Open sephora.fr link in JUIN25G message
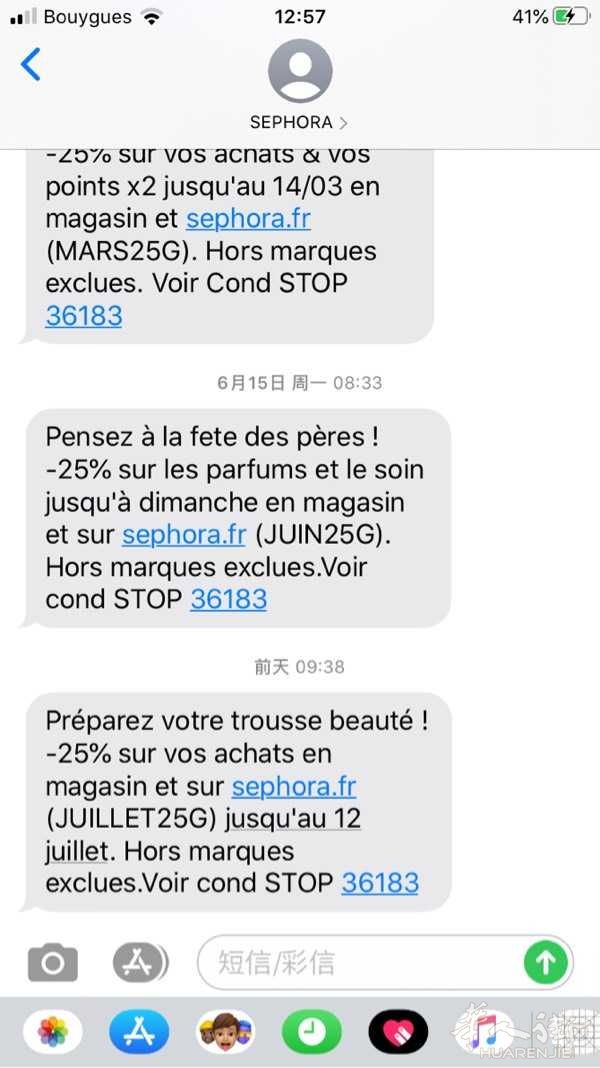 [184, 535]
